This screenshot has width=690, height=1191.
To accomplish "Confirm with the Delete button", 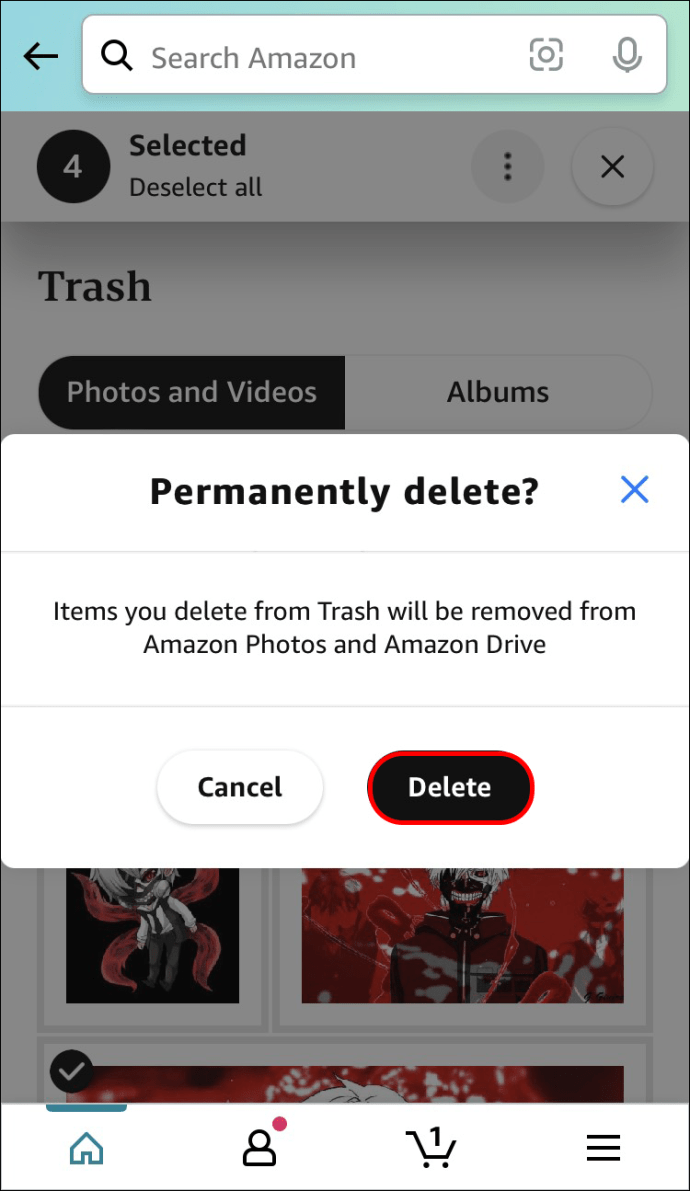I will (x=450, y=787).
